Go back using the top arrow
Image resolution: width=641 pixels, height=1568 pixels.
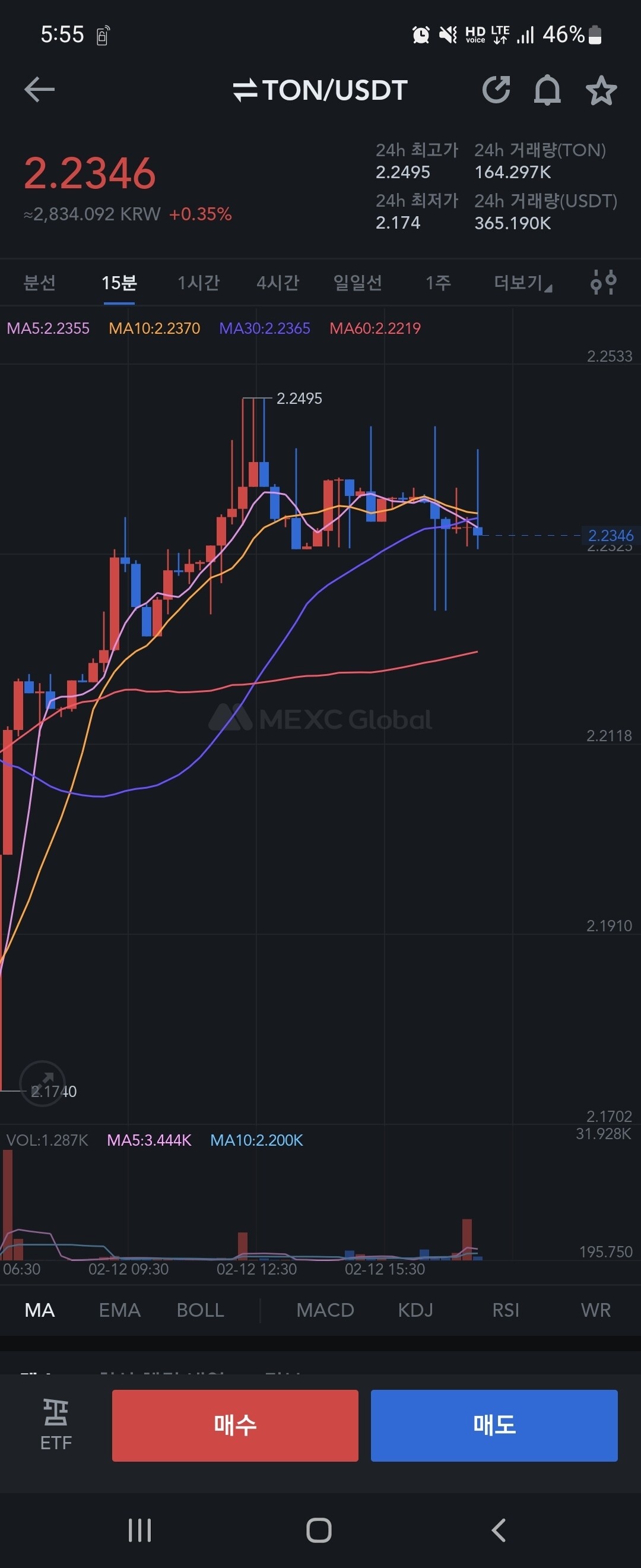[x=40, y=90]
